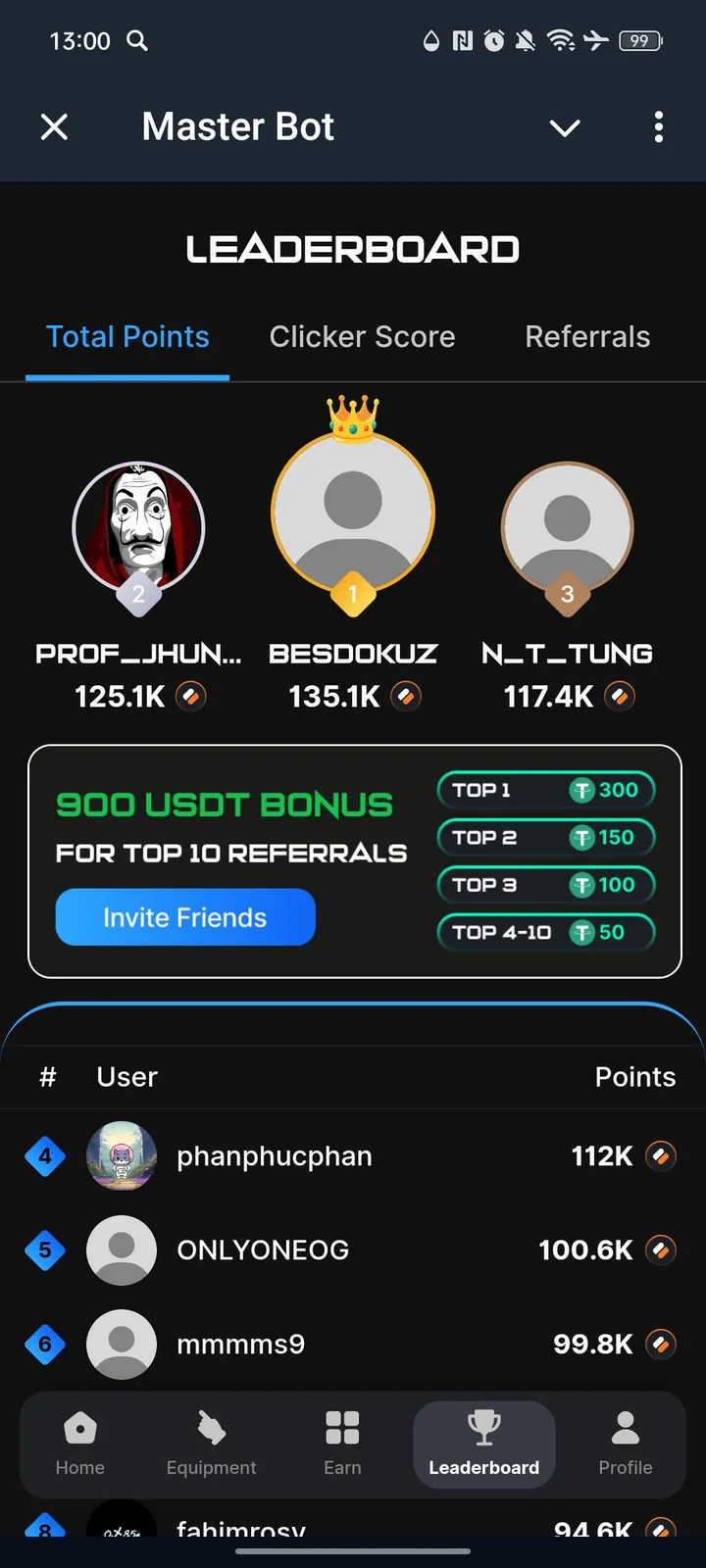
Task: Switch to the Clicker Score tab
Action: (362, 336)
